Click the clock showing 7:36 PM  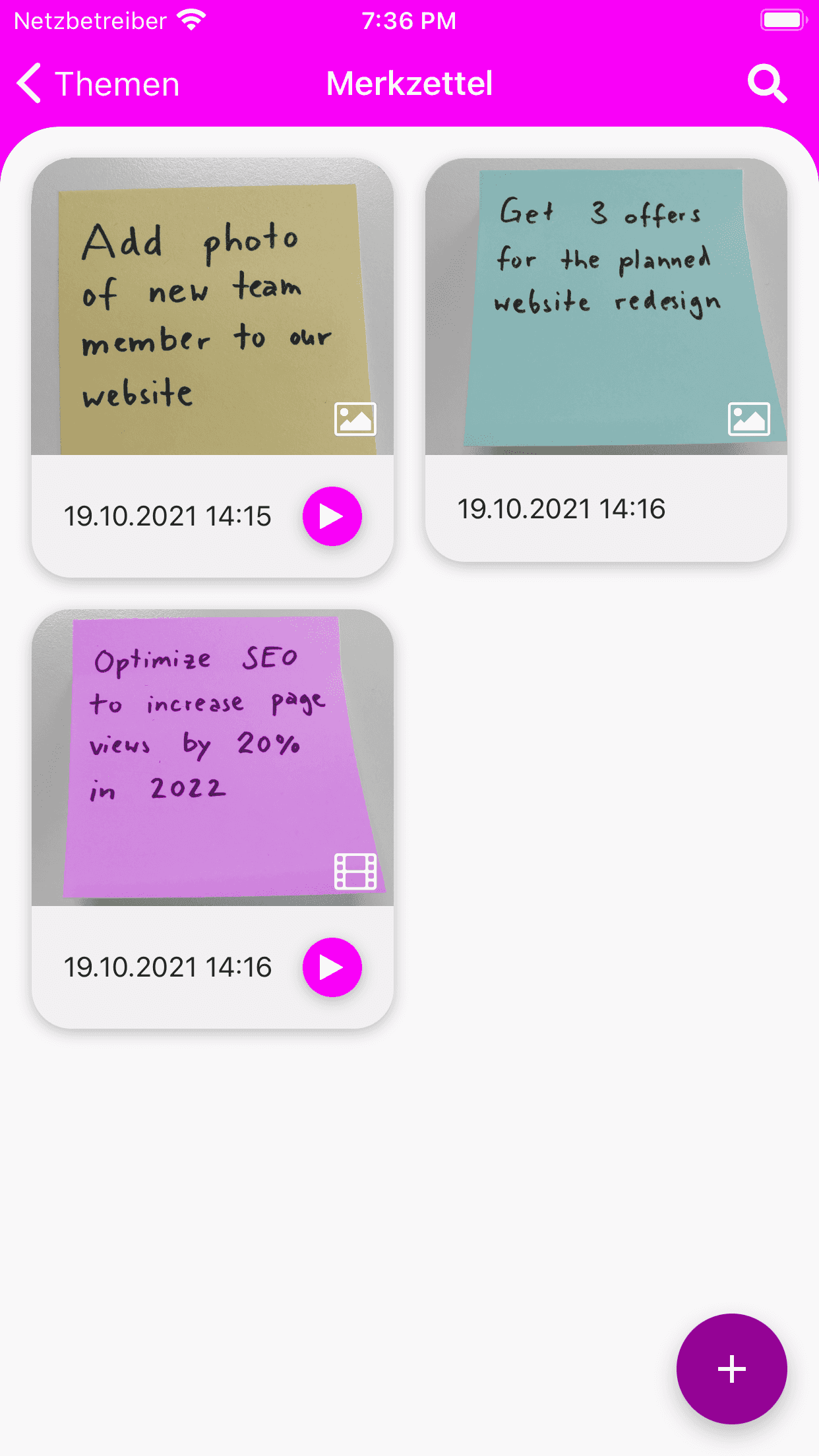point(409,20)
